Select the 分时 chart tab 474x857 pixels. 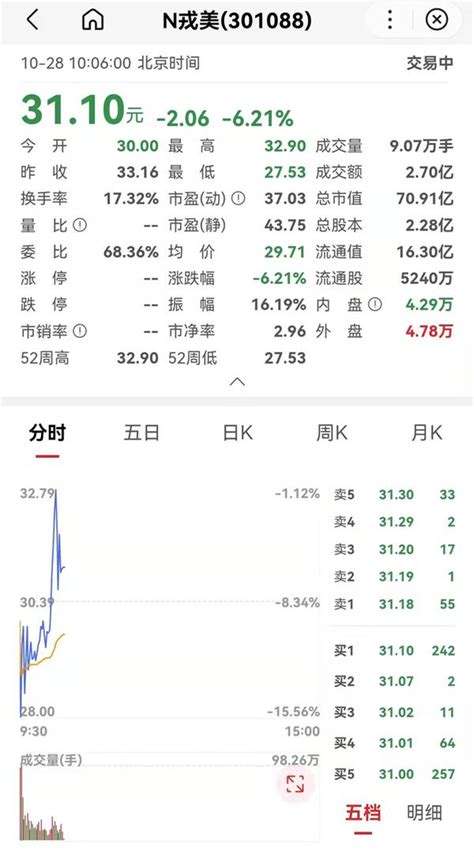[48, 433]
